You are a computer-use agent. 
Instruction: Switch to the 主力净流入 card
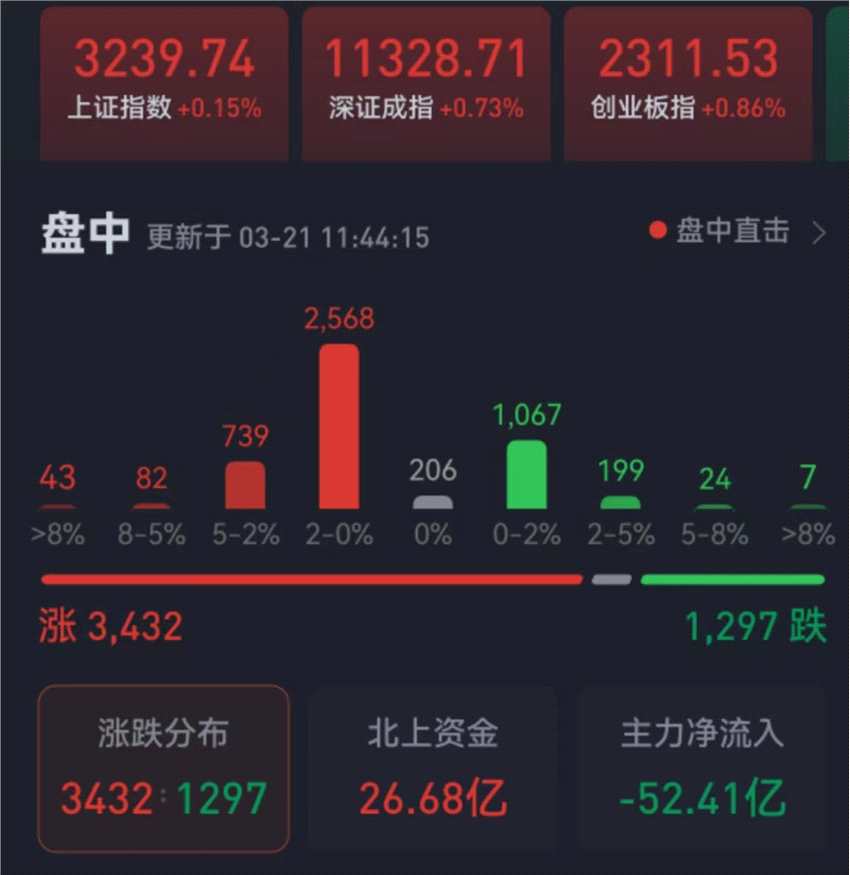701,767
